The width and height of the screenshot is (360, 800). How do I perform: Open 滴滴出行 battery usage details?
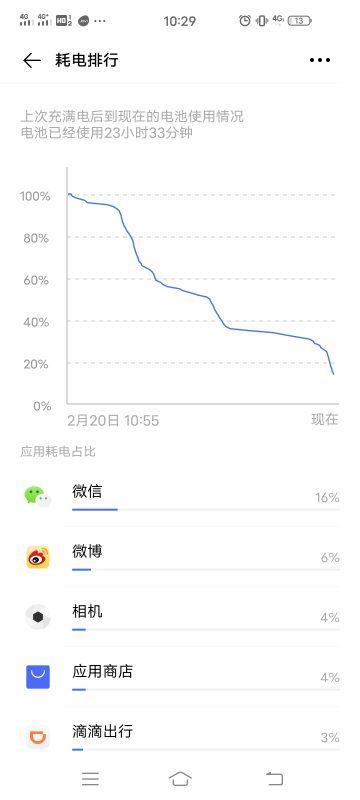pos(180,737)
